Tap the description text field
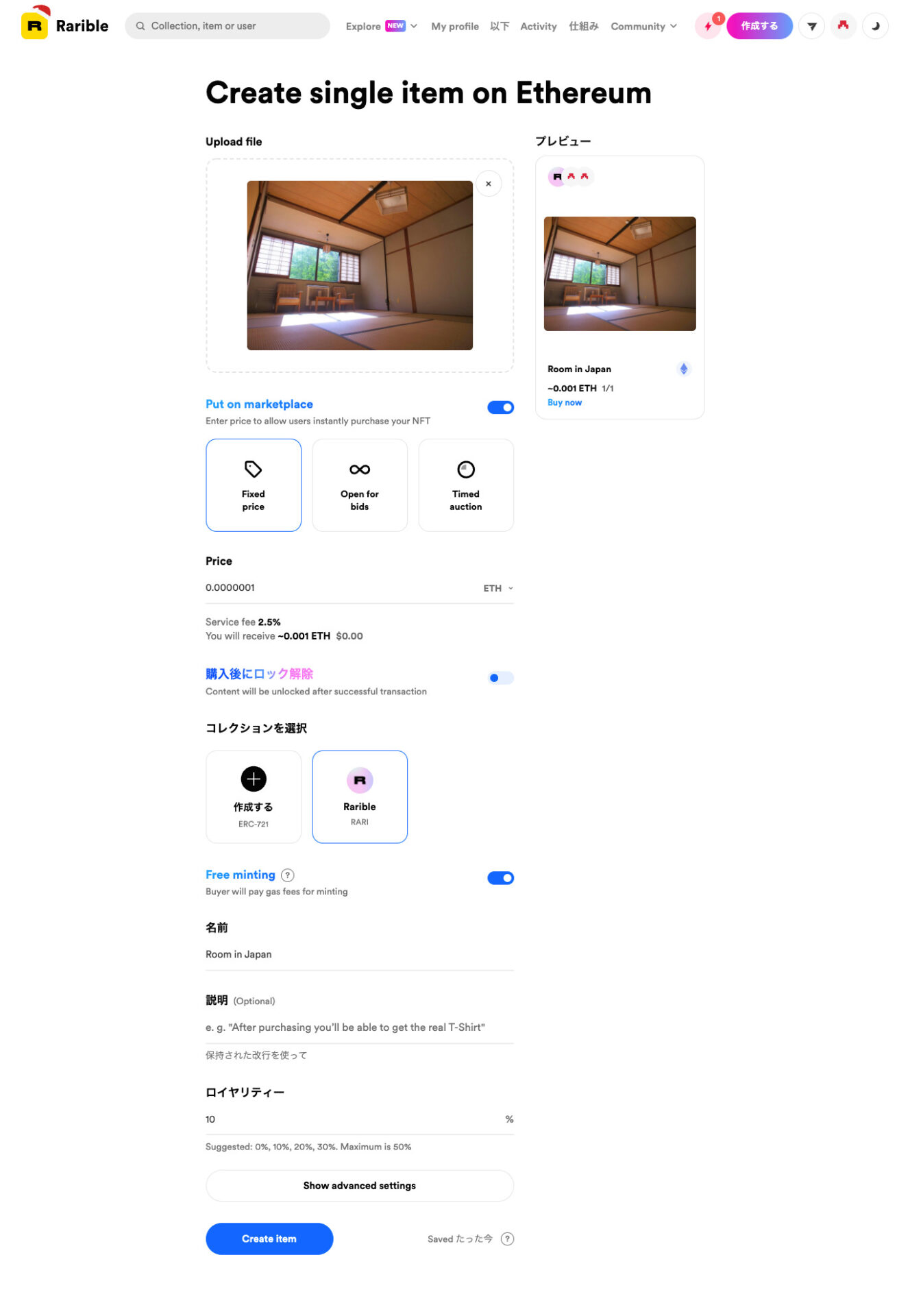Viewport: 910px width, 1316px height. pyautogui.click(x=359, y=1027)
